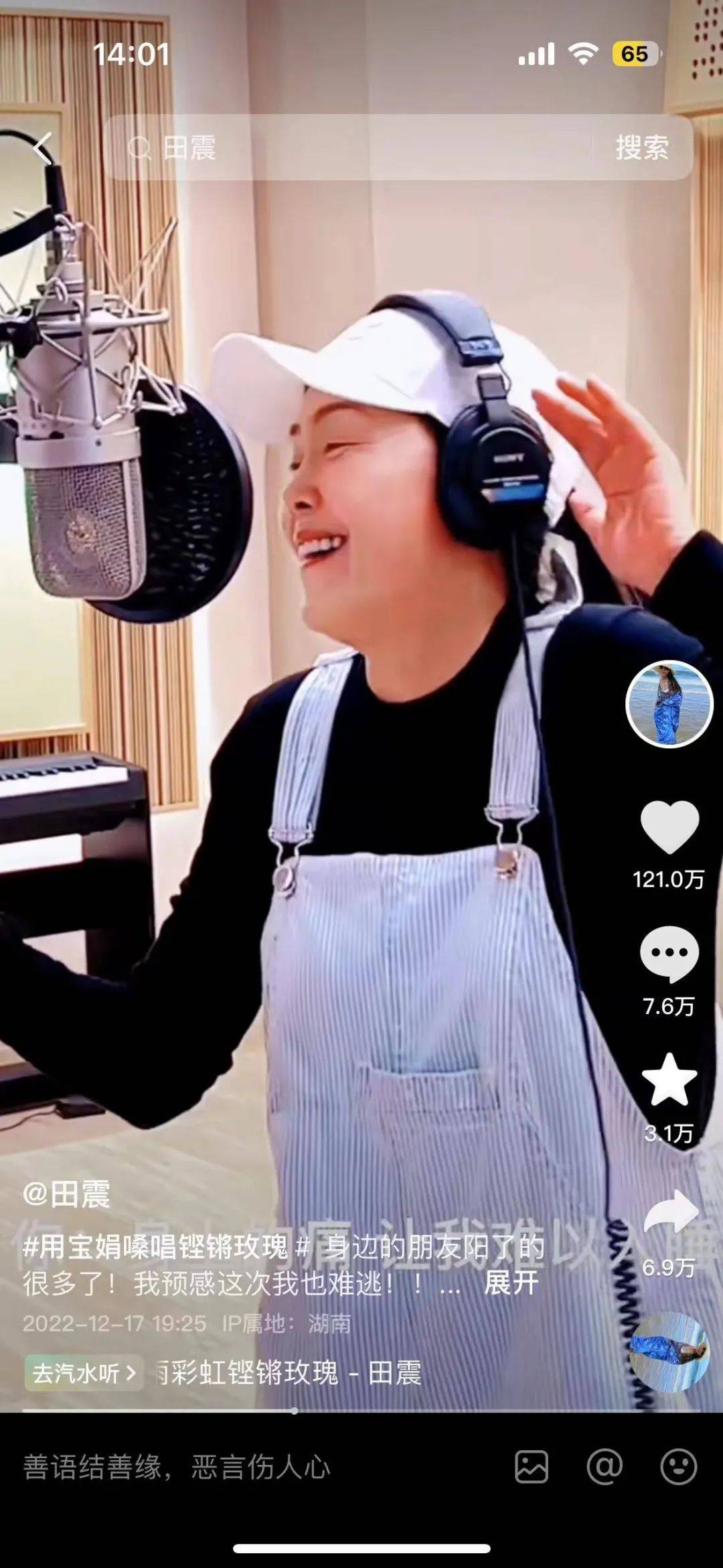Open the emoji picker icon

678,1467
